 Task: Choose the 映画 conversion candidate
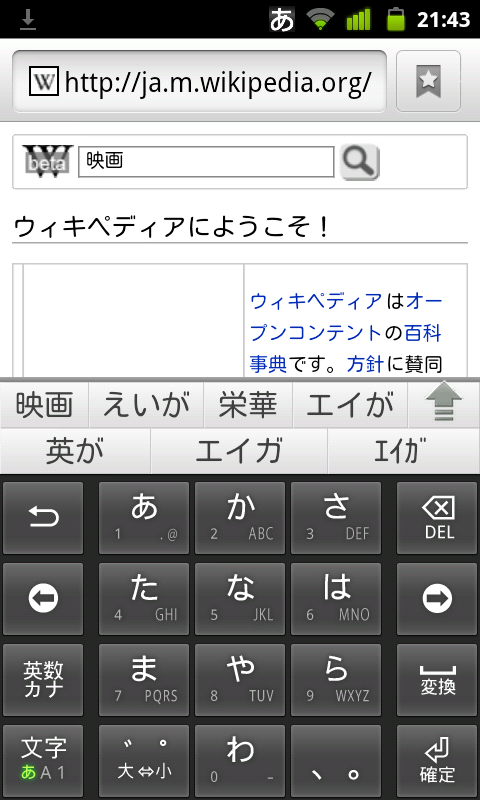tap(44, 405)
